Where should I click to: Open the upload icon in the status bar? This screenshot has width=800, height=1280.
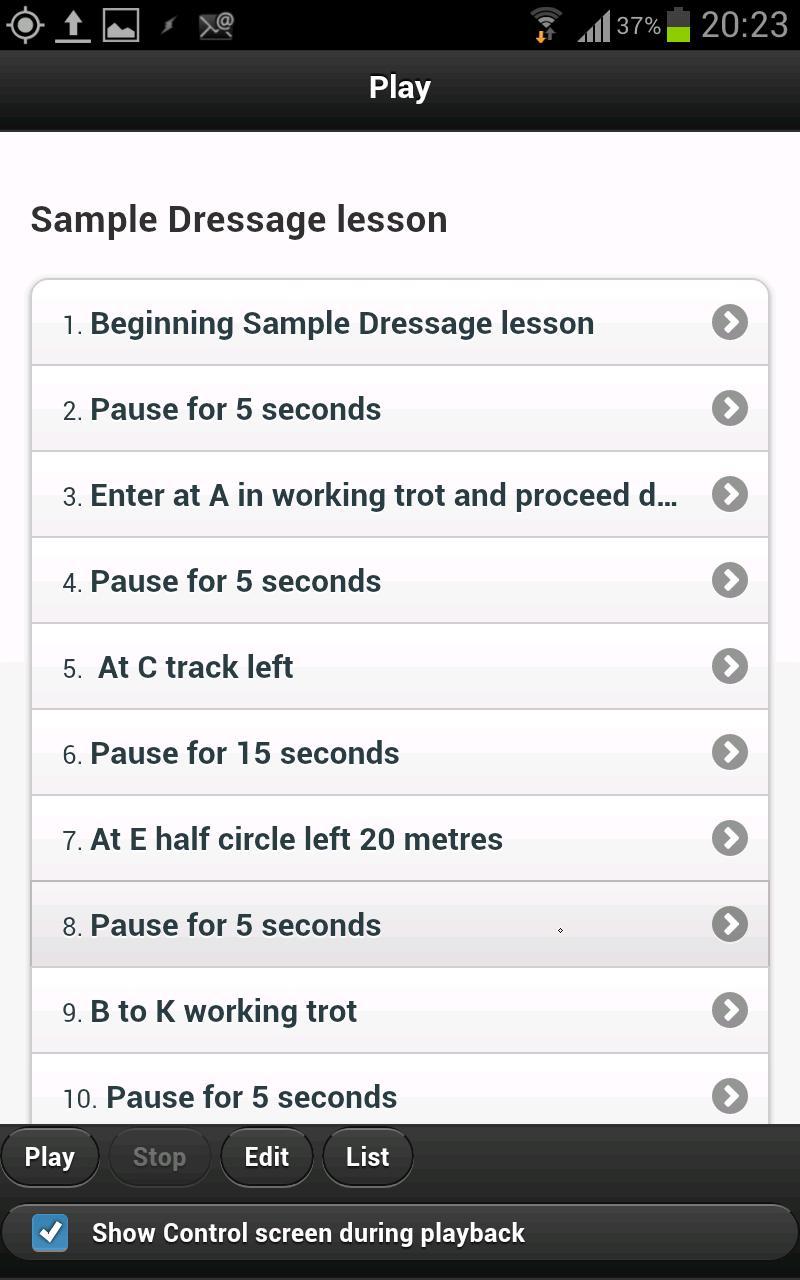point(72,24)
